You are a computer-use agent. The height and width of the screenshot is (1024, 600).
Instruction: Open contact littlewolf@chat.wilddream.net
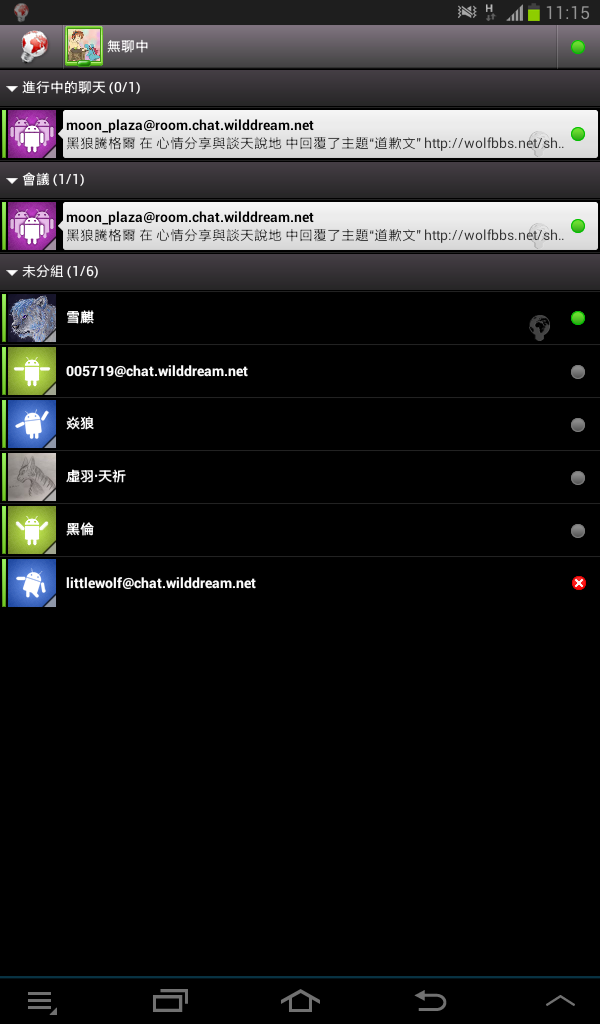click(x=300, y=583)
